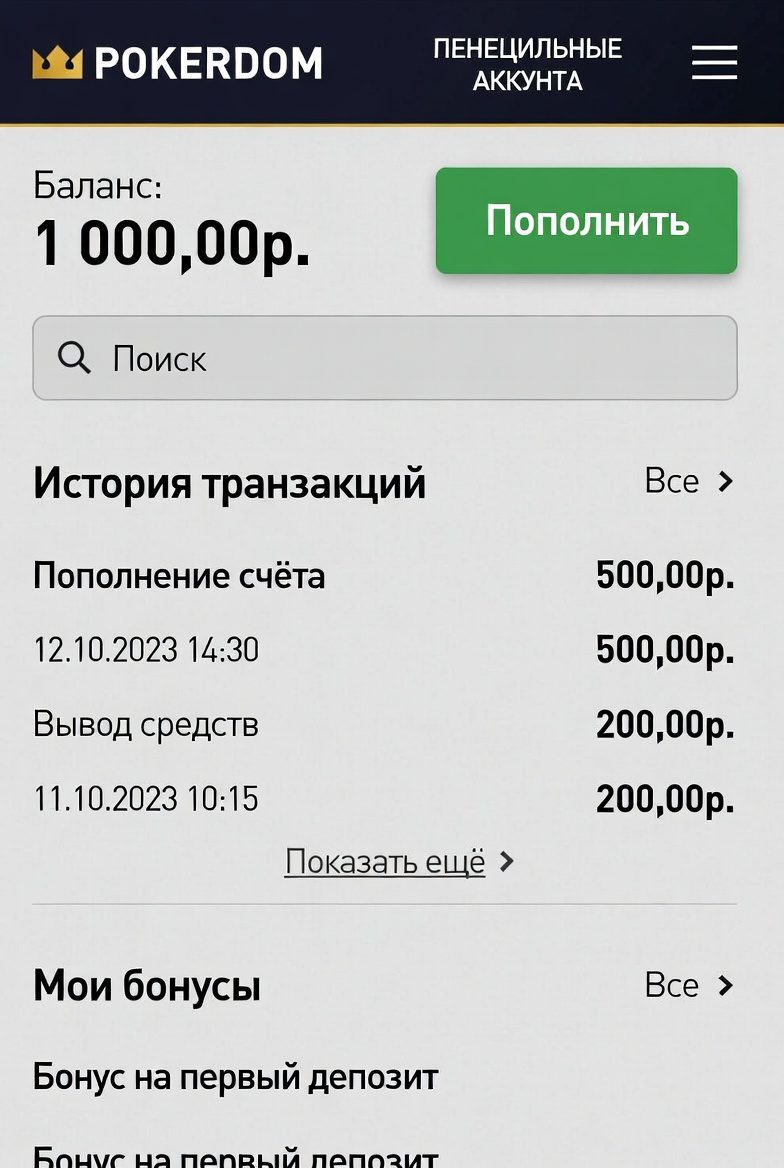Open the hamburger navigation menu
The image size is (784, 1168).
pyautogui.click(x=714, y=62)
